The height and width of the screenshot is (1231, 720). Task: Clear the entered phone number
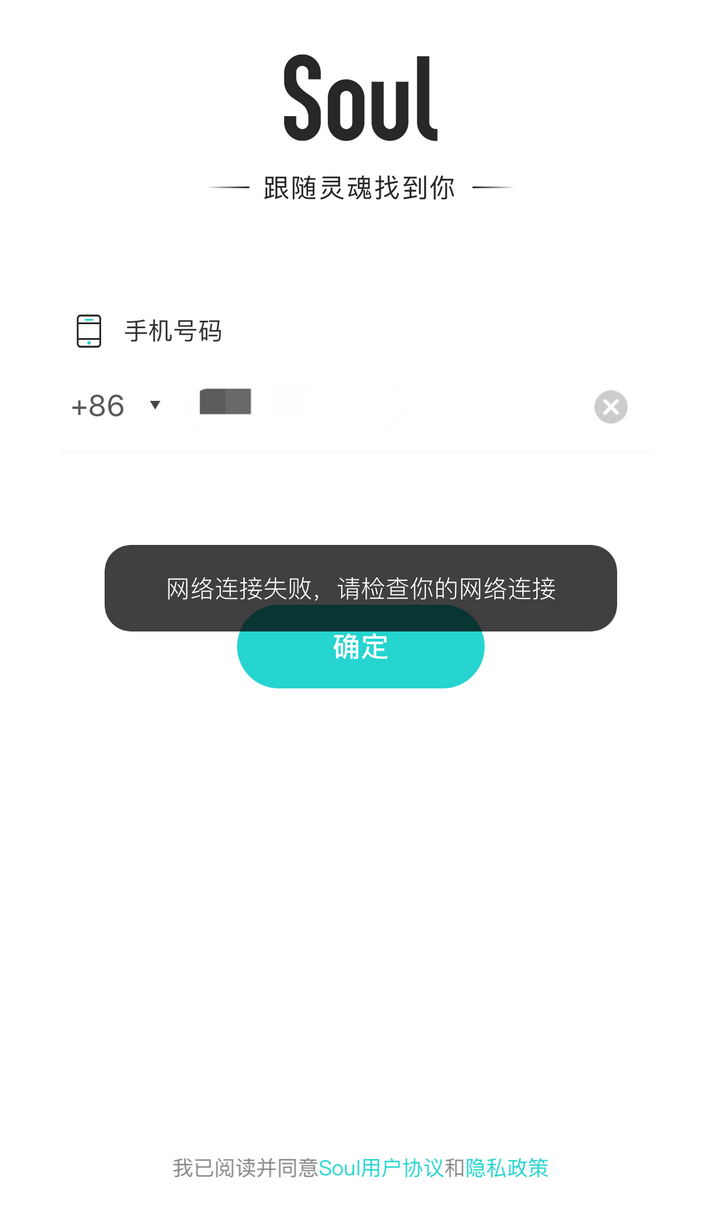coord(611,407)
